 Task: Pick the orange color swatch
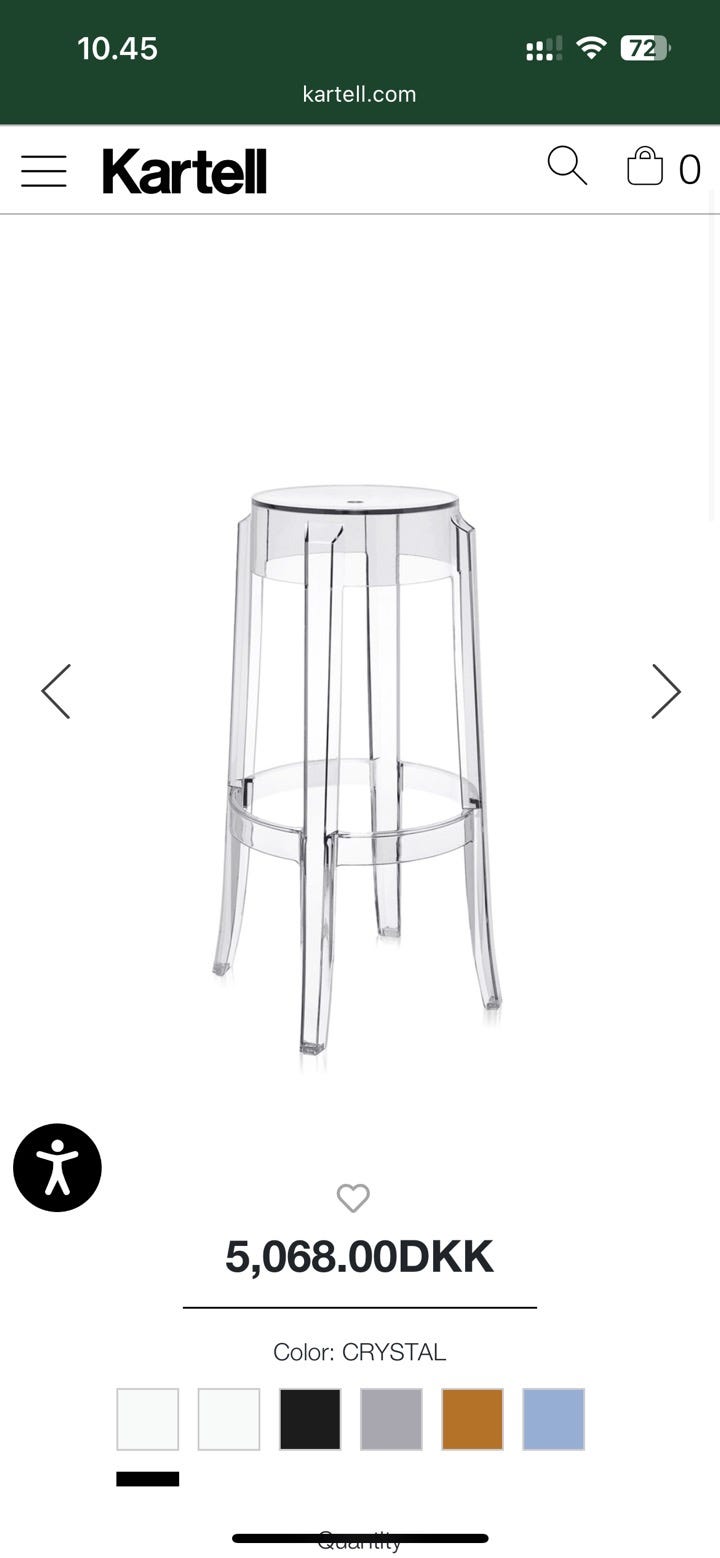tap(472, 1419)
